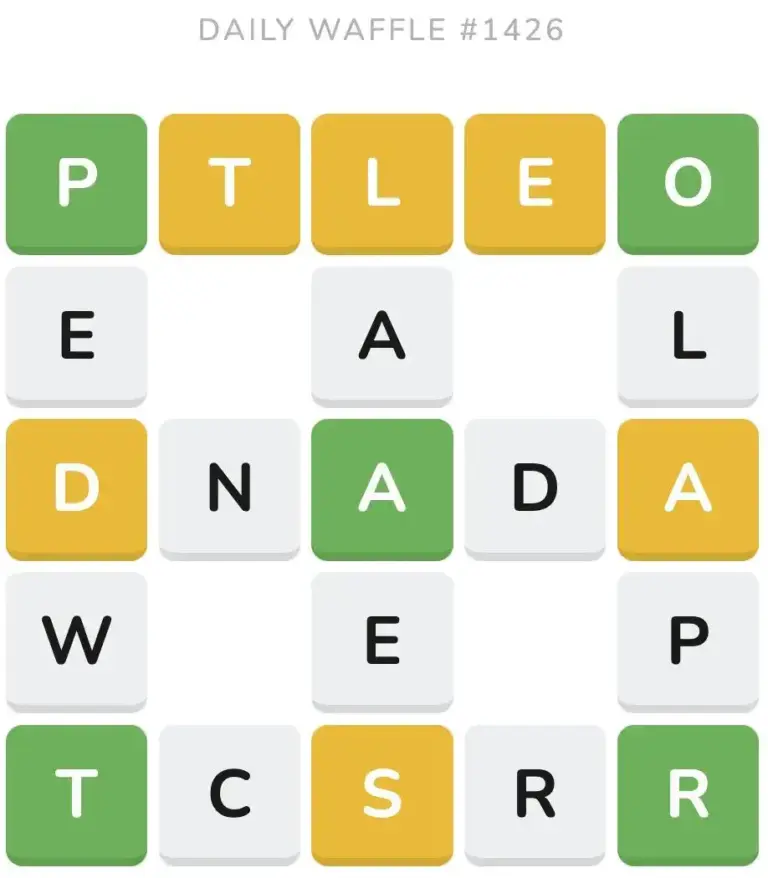This screenshot has height=878, width=768.
Task: Select the white A tile
Action: [x=382, y=336]
